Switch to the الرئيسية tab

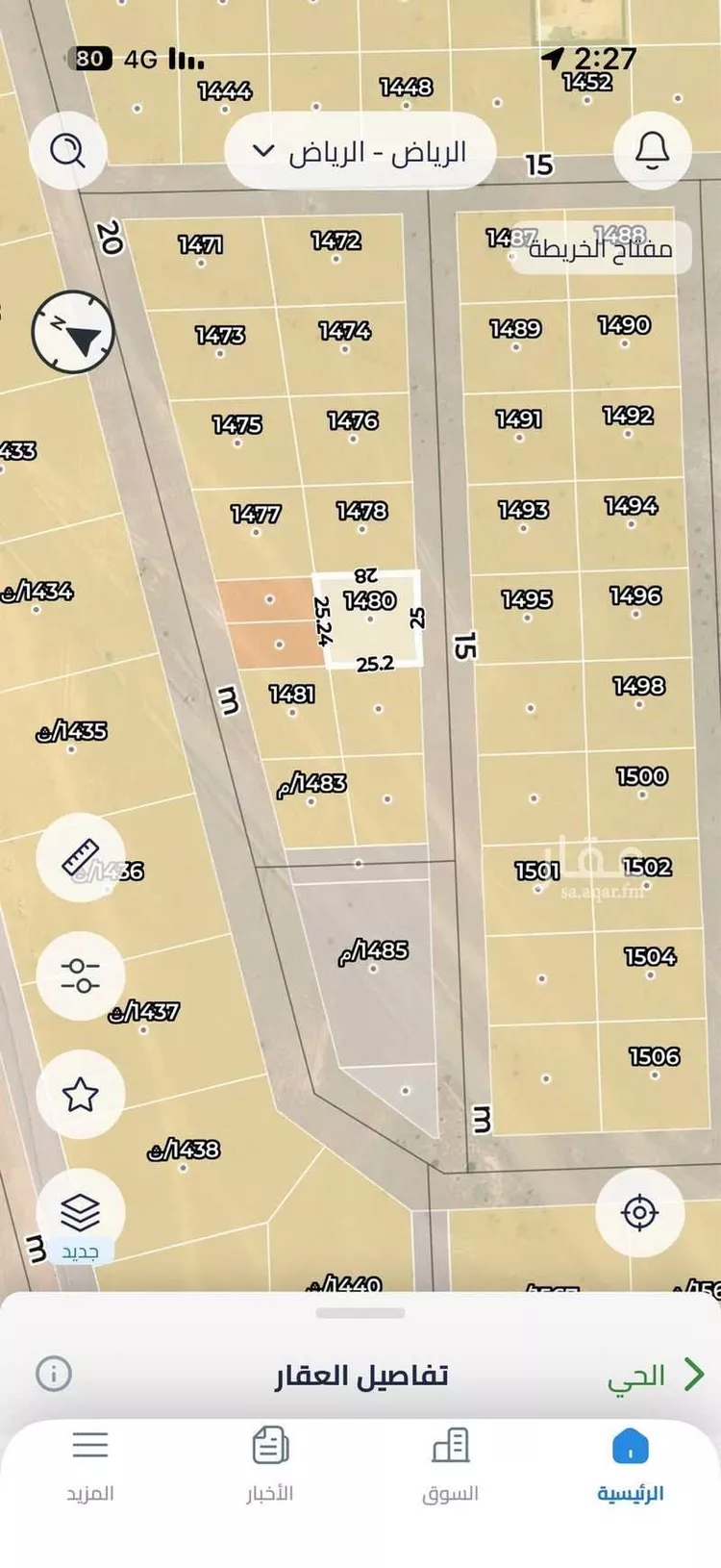(630, 1464)
